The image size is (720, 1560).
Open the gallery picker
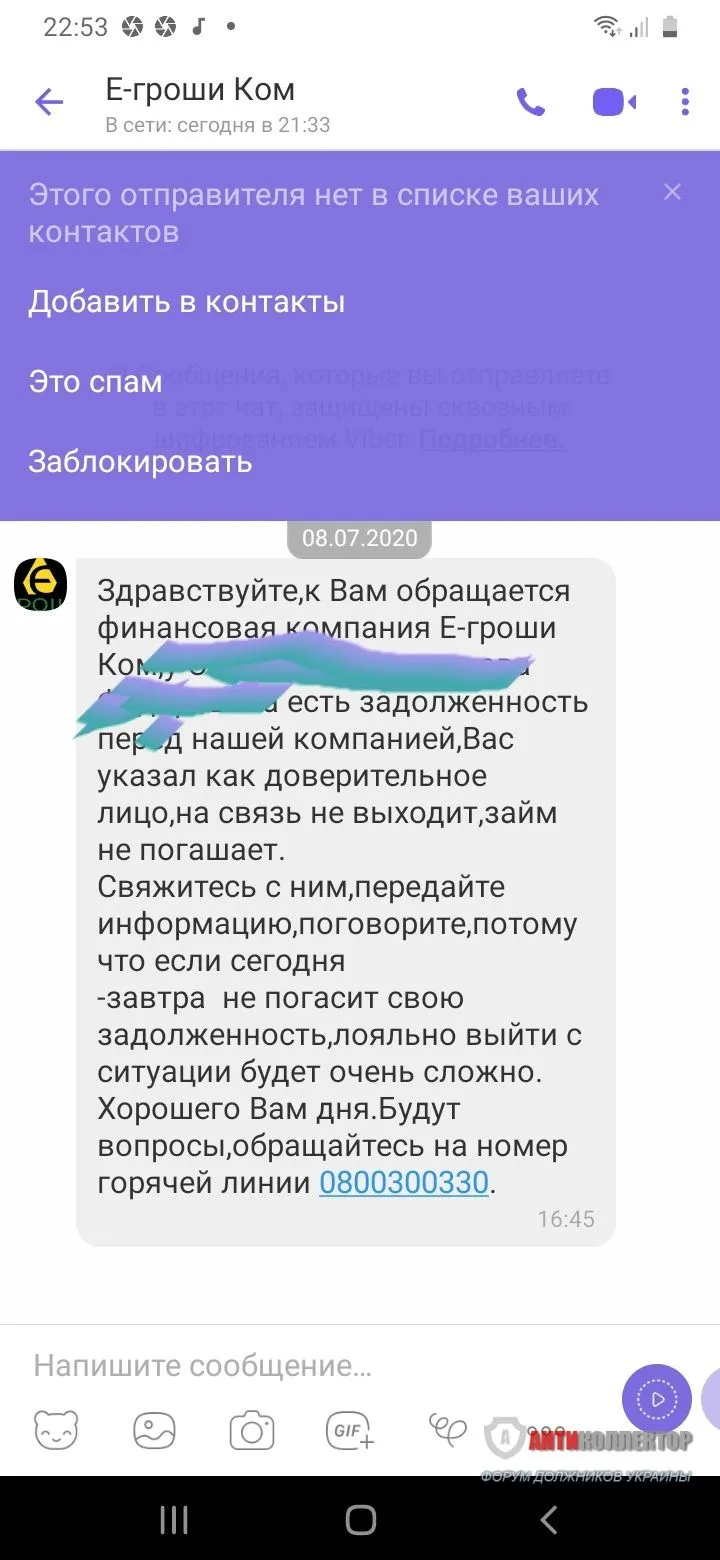(x=154, y=1431)
